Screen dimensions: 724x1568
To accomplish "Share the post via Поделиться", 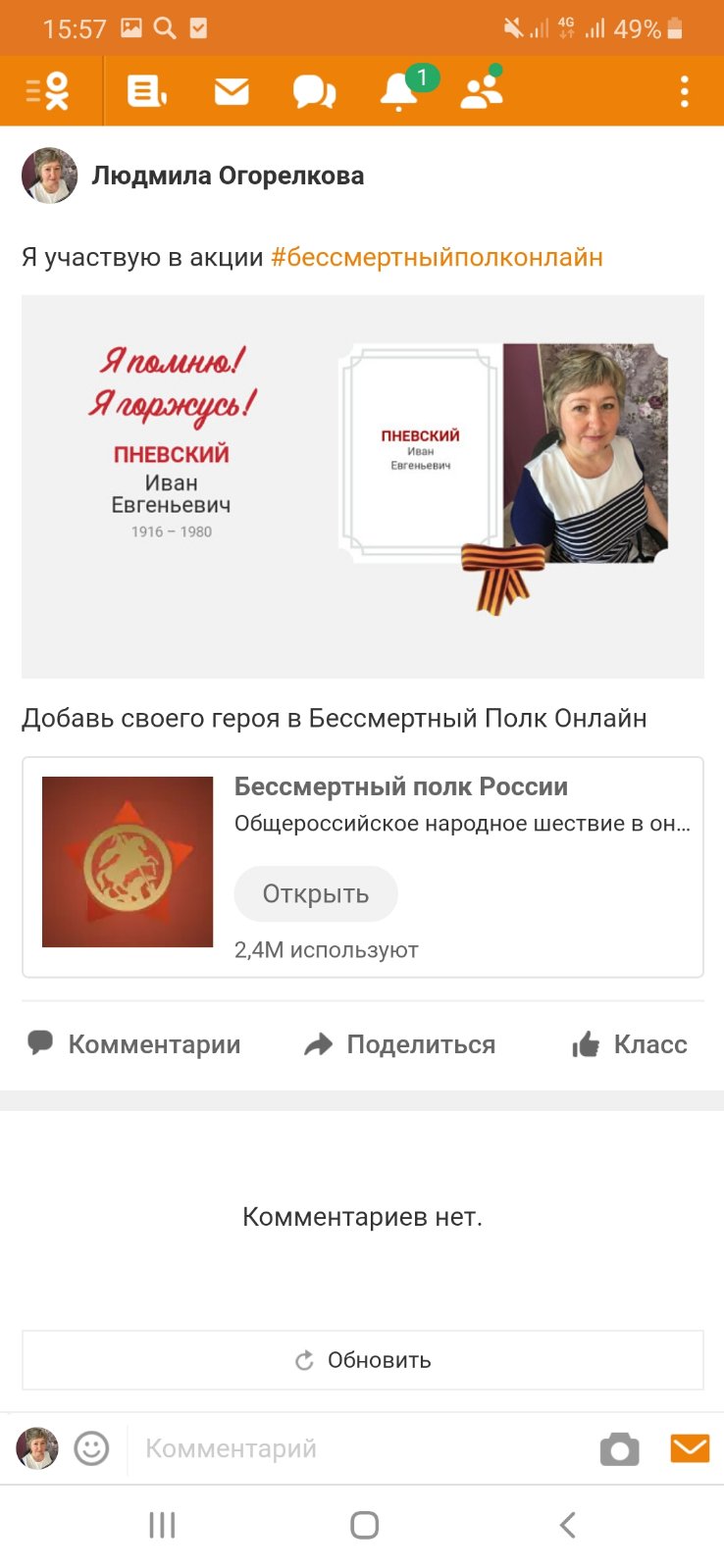I will tap(399, 1044).
